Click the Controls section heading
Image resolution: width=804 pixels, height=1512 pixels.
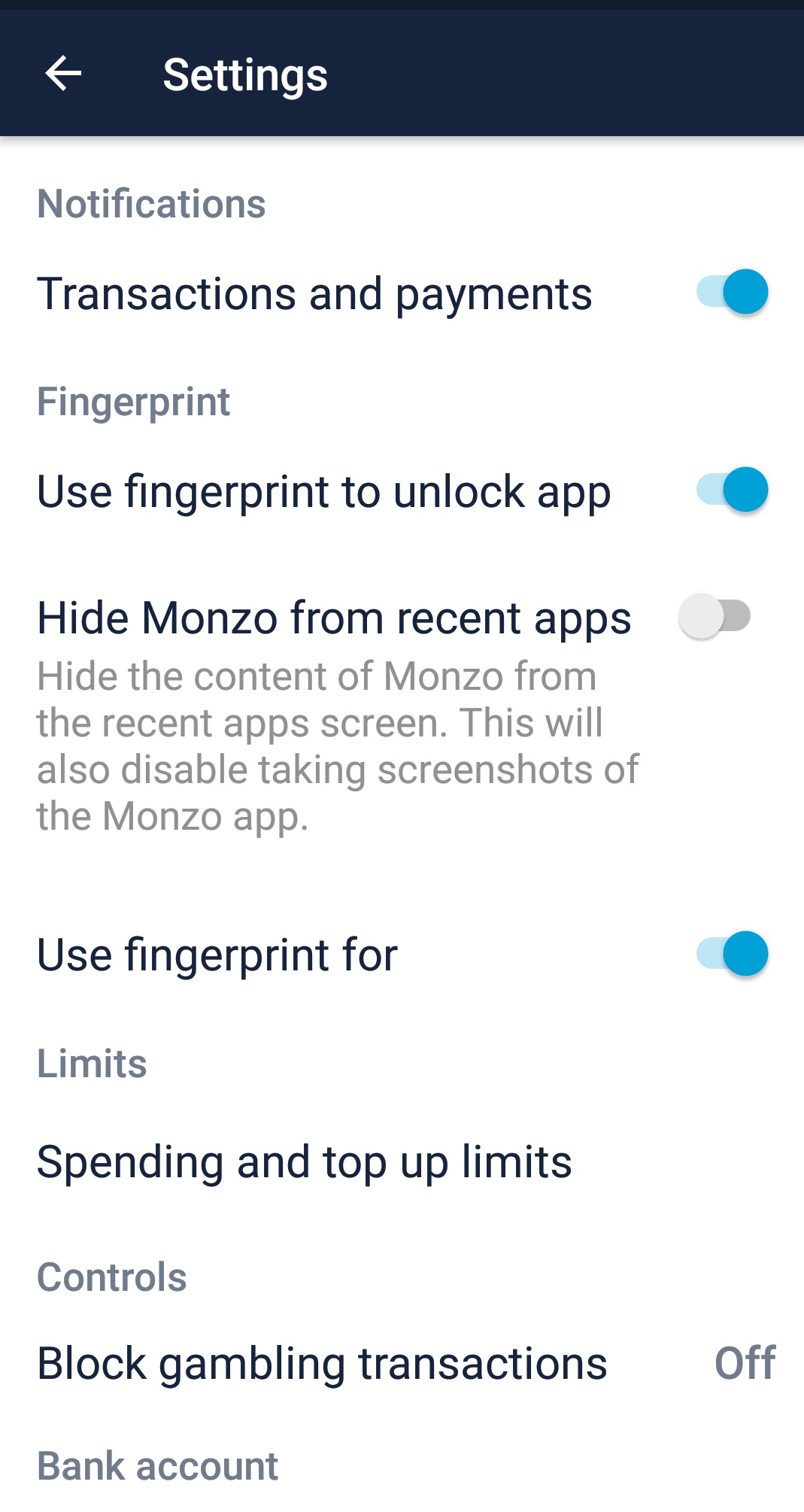(x=111, y=1275)
